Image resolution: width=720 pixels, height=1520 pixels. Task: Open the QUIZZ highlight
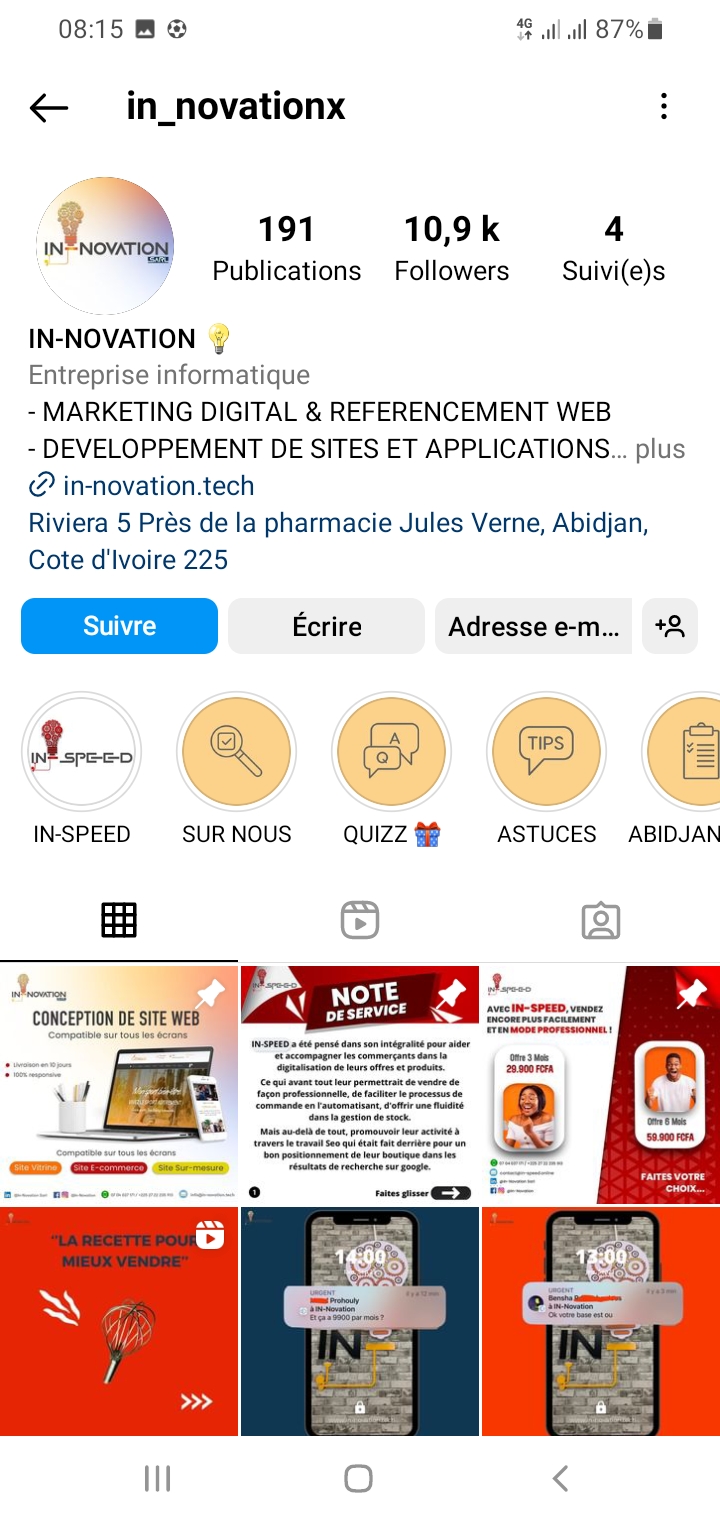pyautogui.click(x=392, y=751)
